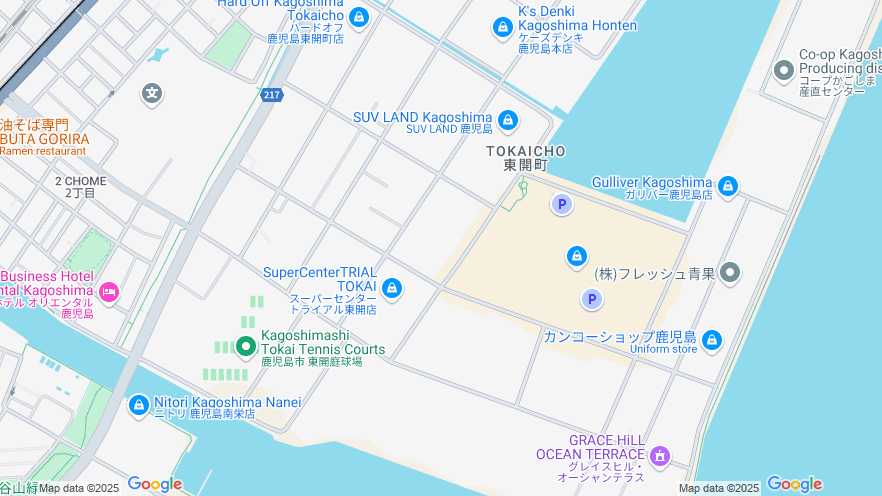Viewport: 882px width, 496px height.
Task: Select the Kagoshimashi Tokai Tennis Courts pin
Action: point(246,347)
